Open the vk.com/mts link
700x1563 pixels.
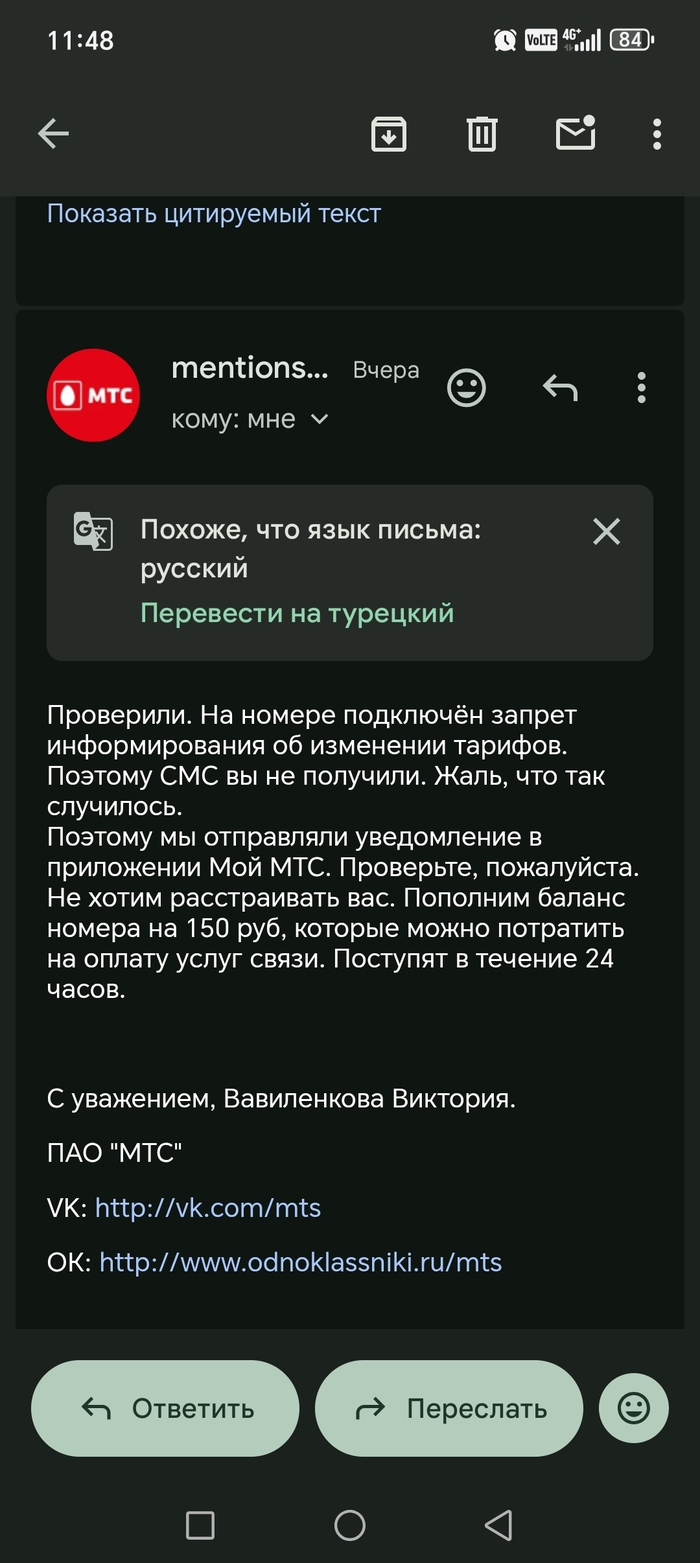207,1207
